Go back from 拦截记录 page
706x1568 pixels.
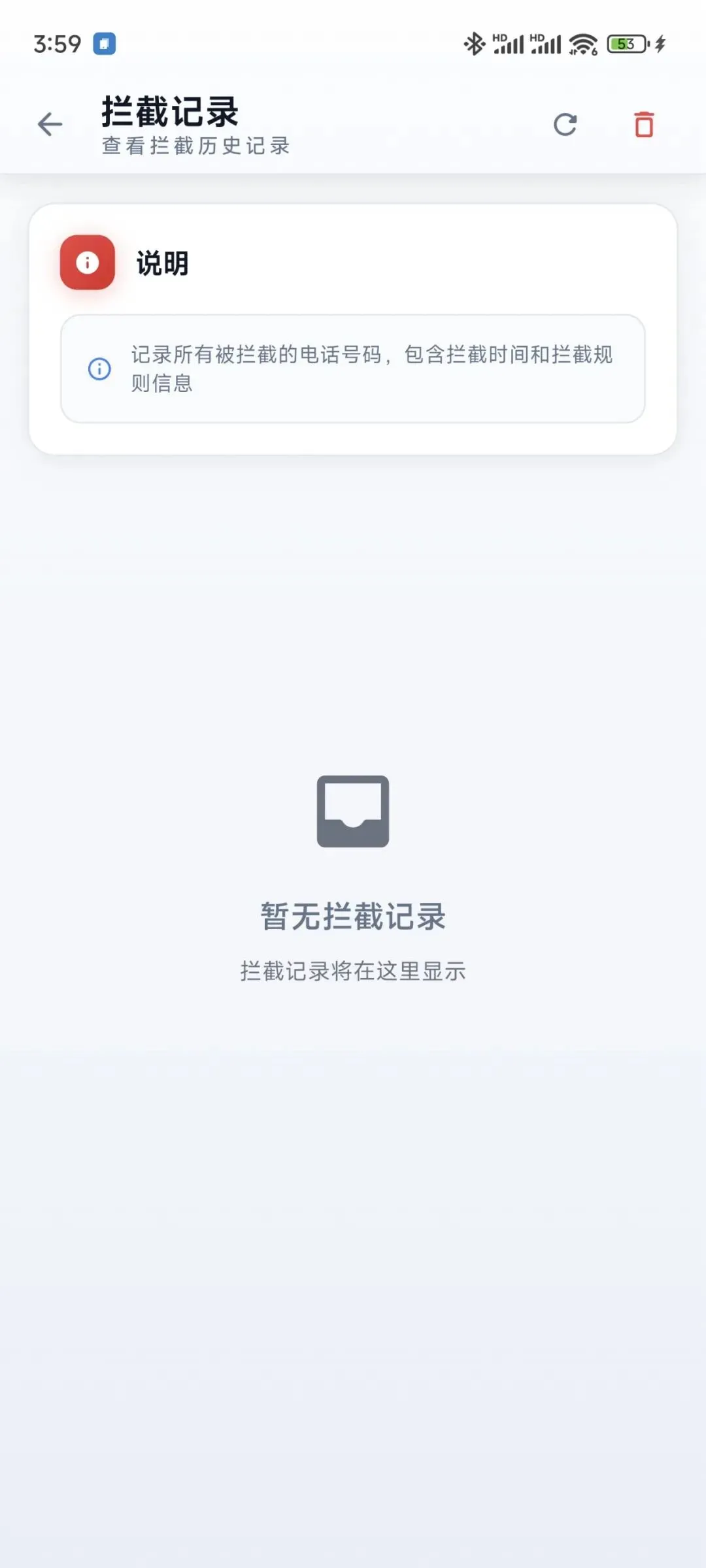coord(50,124)
